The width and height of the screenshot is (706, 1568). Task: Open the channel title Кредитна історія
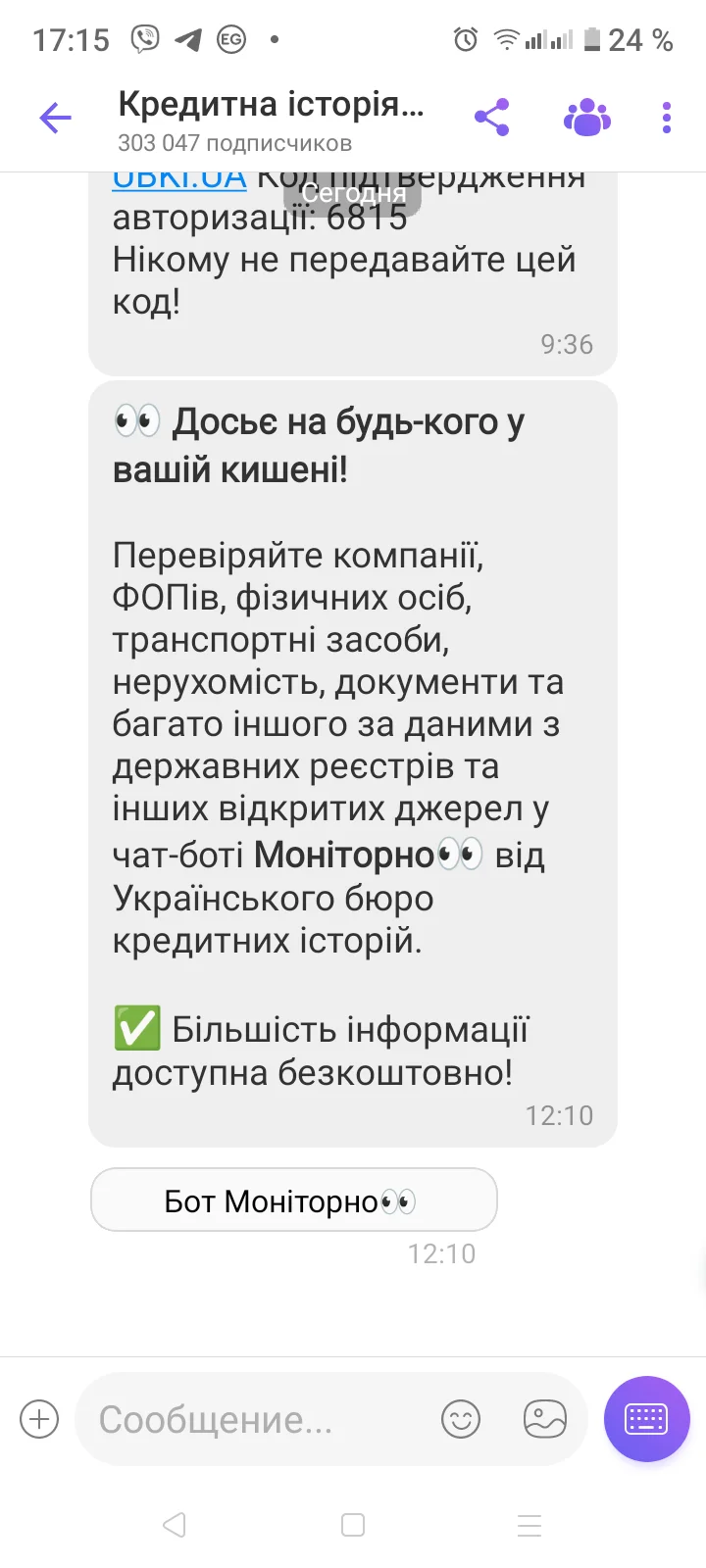click(x=271, y=104)
